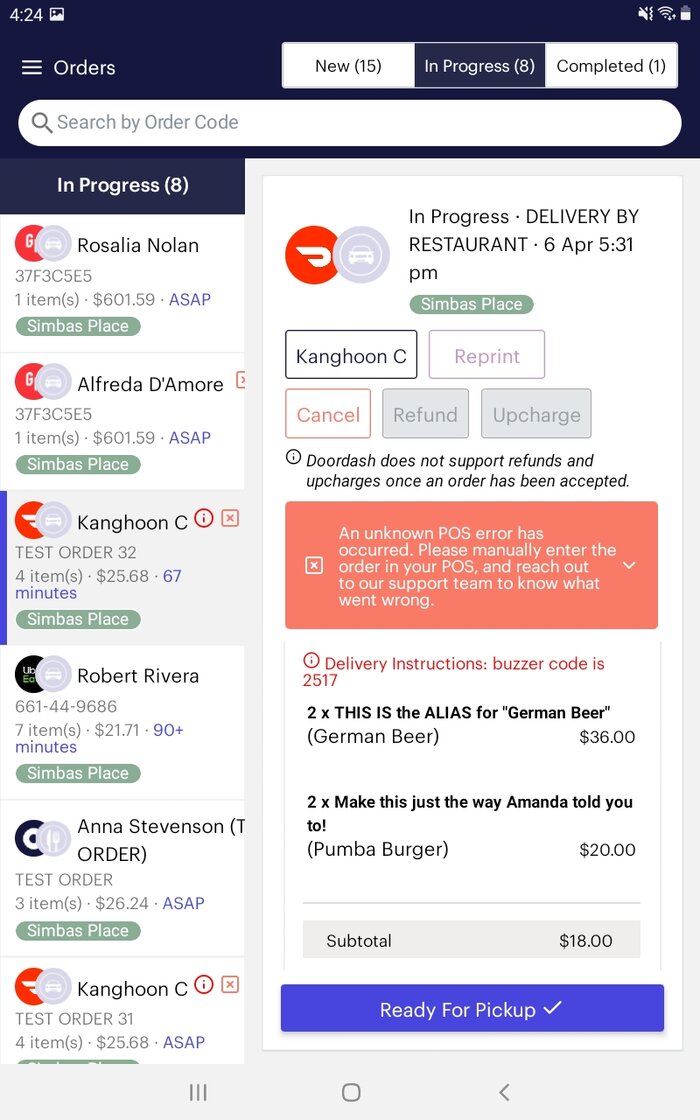
Task: Open recent apps from the navigation bar
Action: [198, 1092]
